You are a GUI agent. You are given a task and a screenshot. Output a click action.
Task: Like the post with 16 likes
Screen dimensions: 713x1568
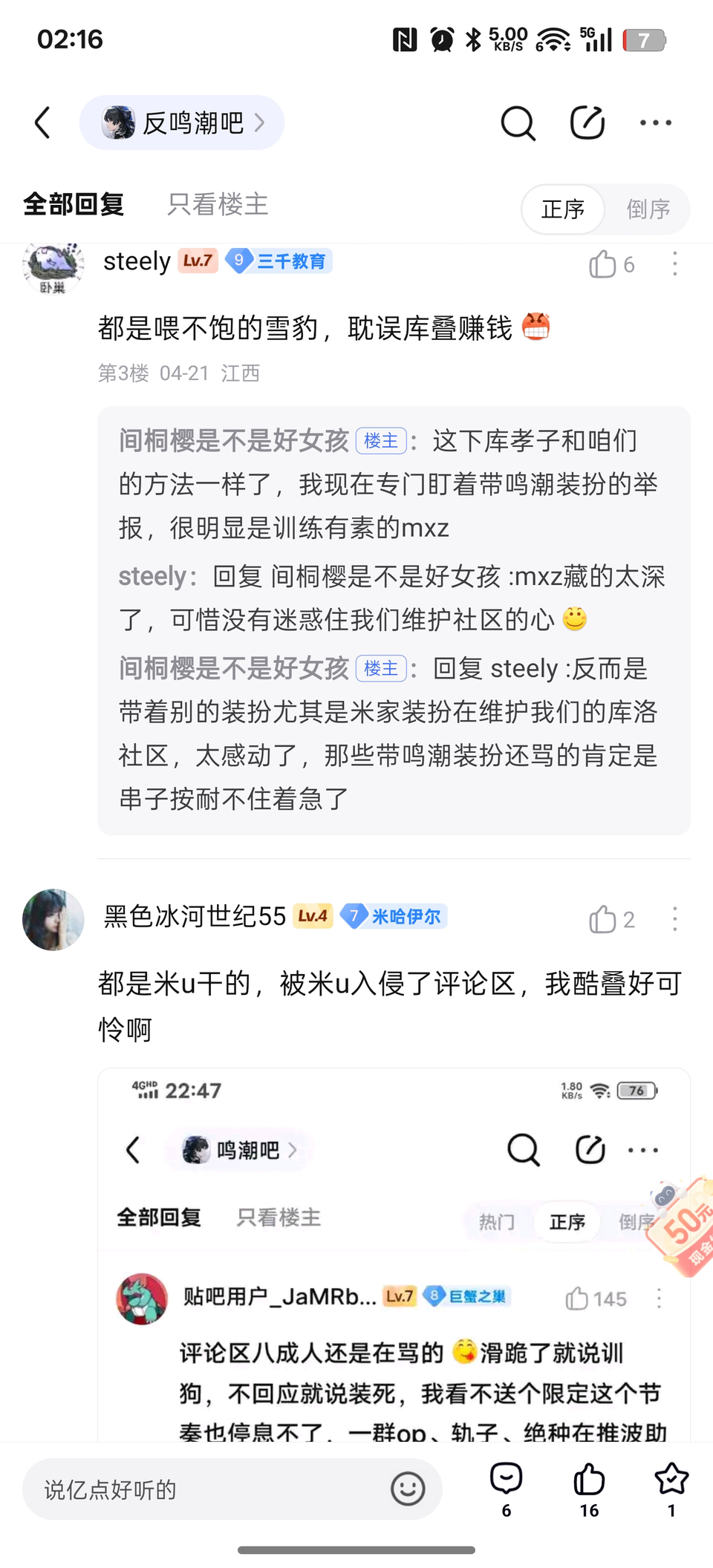tap(589, 1488)
